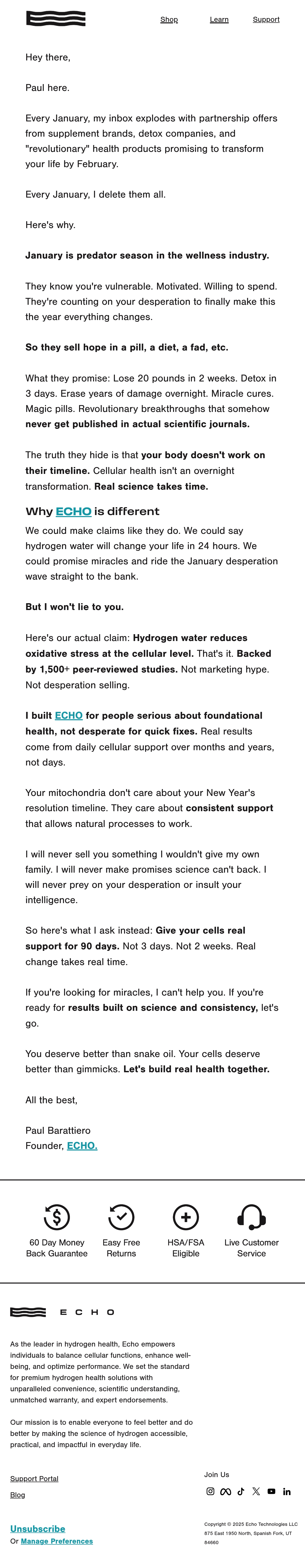This screenshot has height=1568, width=305.
Task: Open the Learn link in the header
Action: (x=219, y=20)
